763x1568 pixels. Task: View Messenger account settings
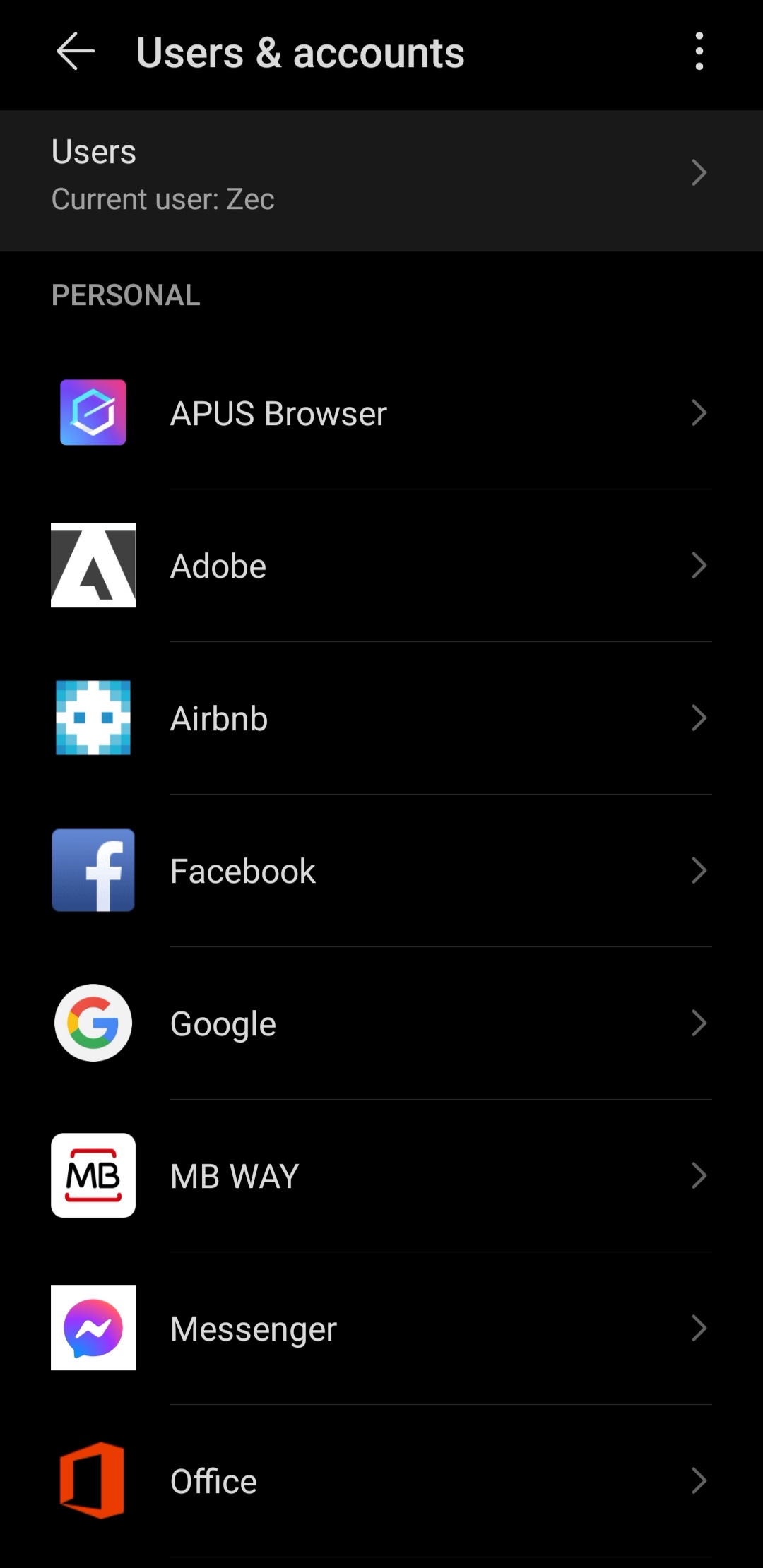tap(381, 1329)
